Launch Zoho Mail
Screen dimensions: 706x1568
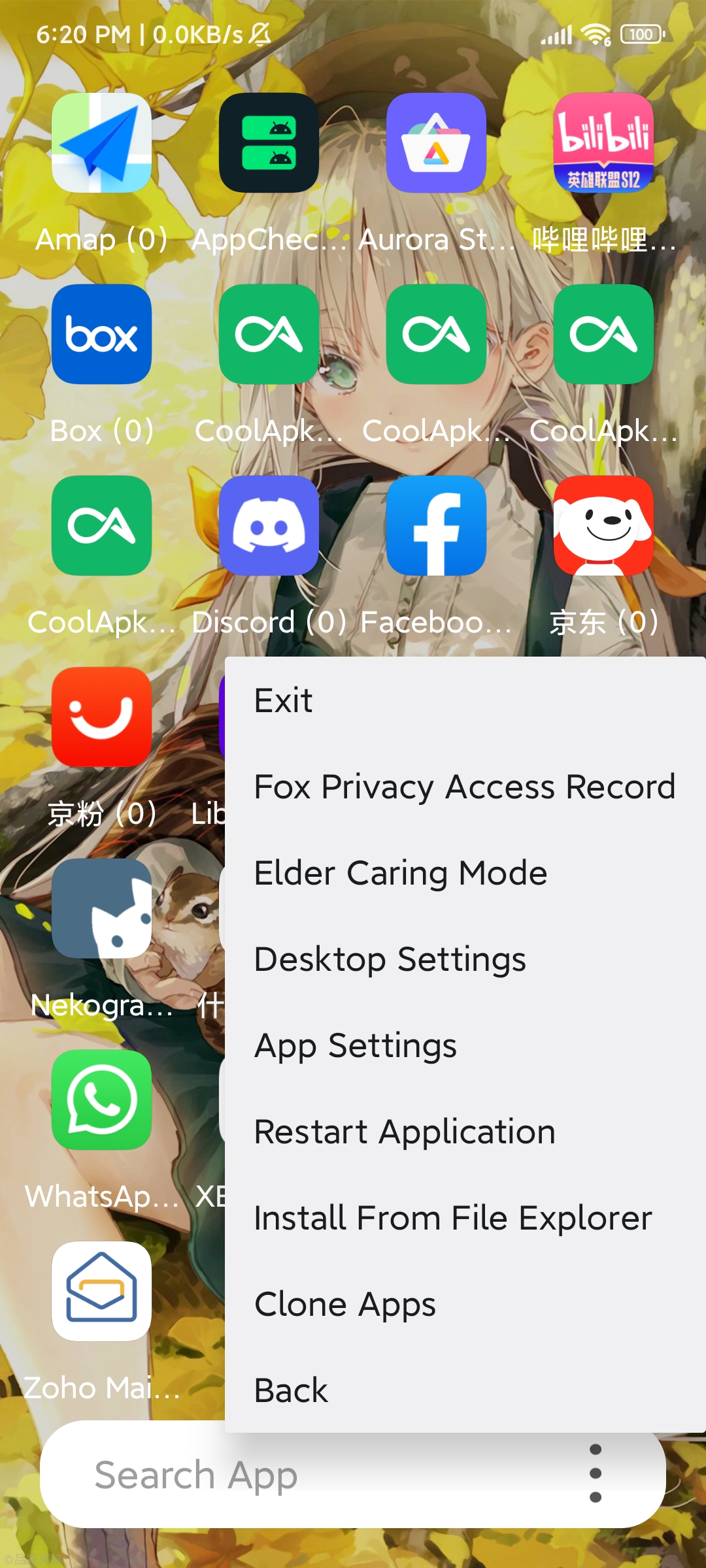pos(101,1291)
